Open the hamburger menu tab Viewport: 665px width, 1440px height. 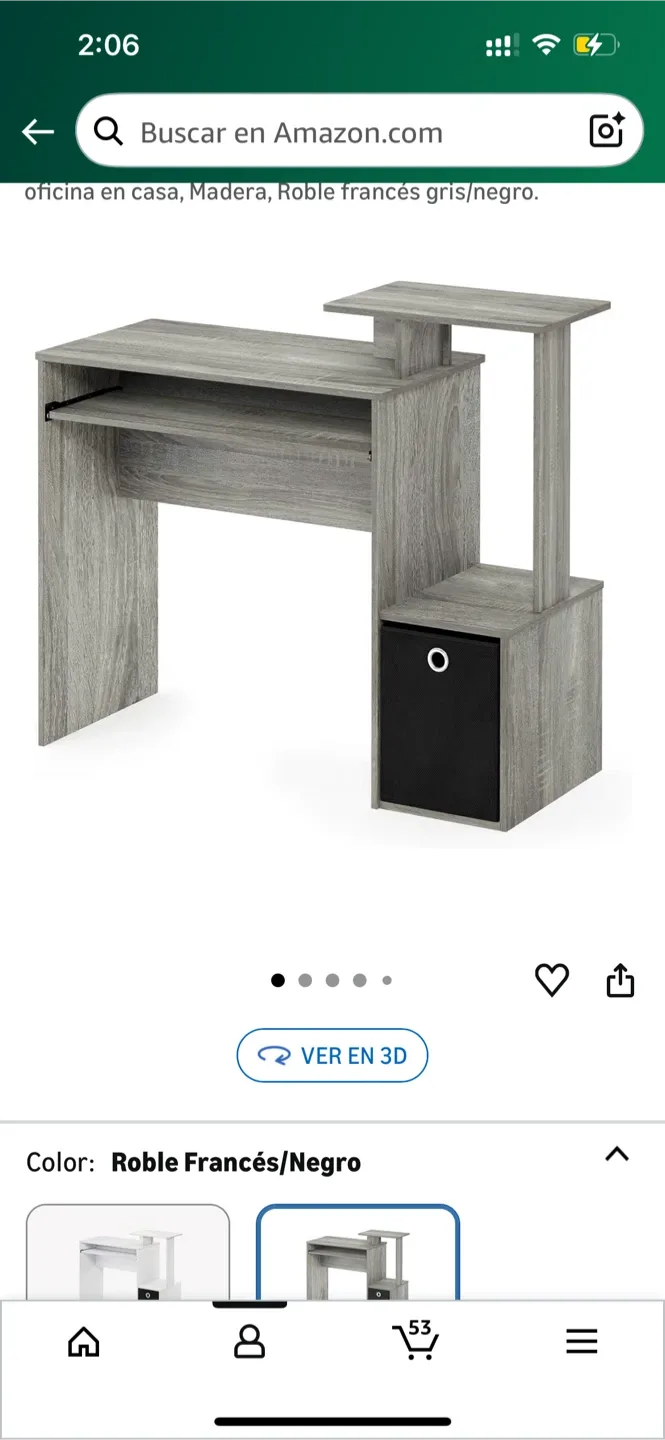click(581, 1342)
